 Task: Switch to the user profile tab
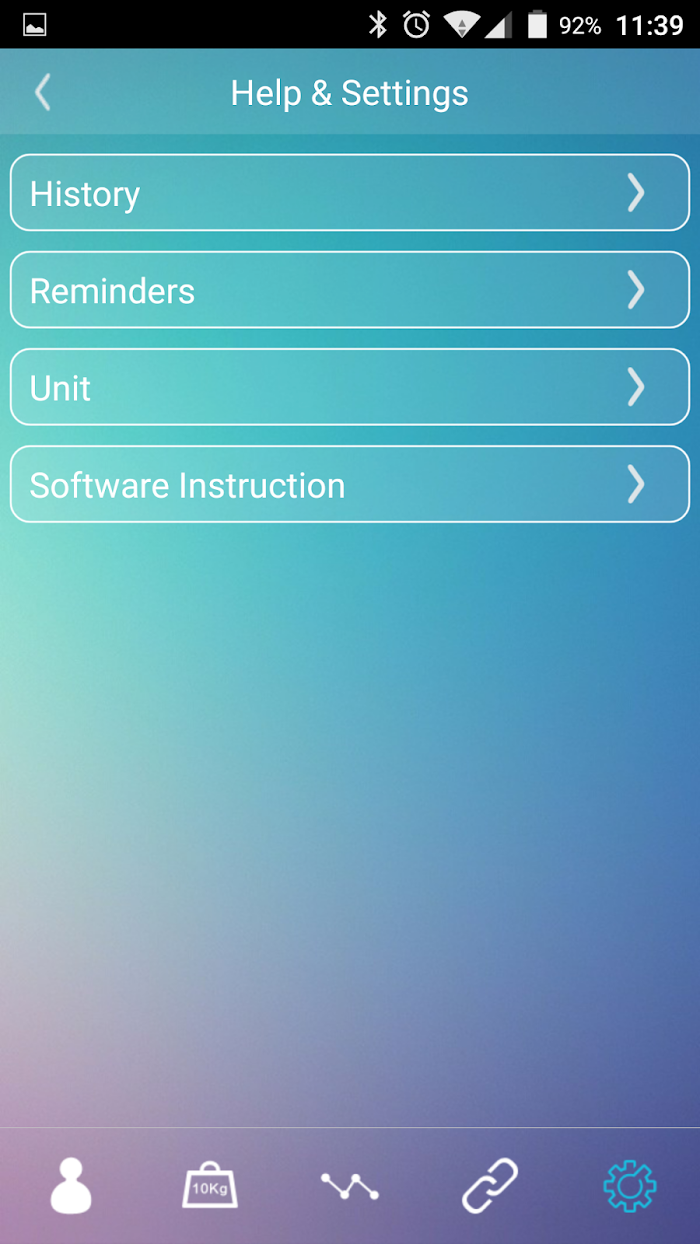point(71,1186)
